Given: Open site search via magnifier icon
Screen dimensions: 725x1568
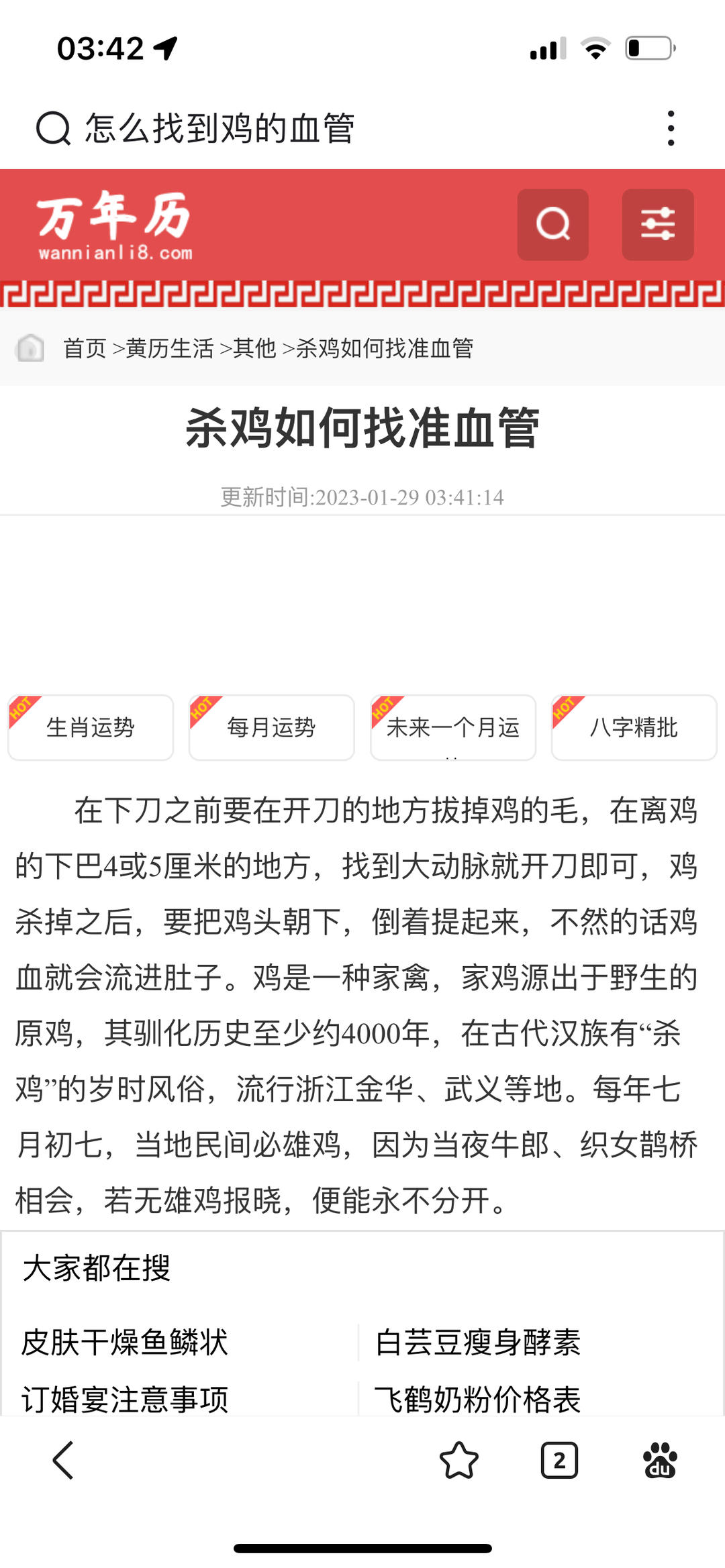Looking at the screenshot, I should [x=552, y=224].
